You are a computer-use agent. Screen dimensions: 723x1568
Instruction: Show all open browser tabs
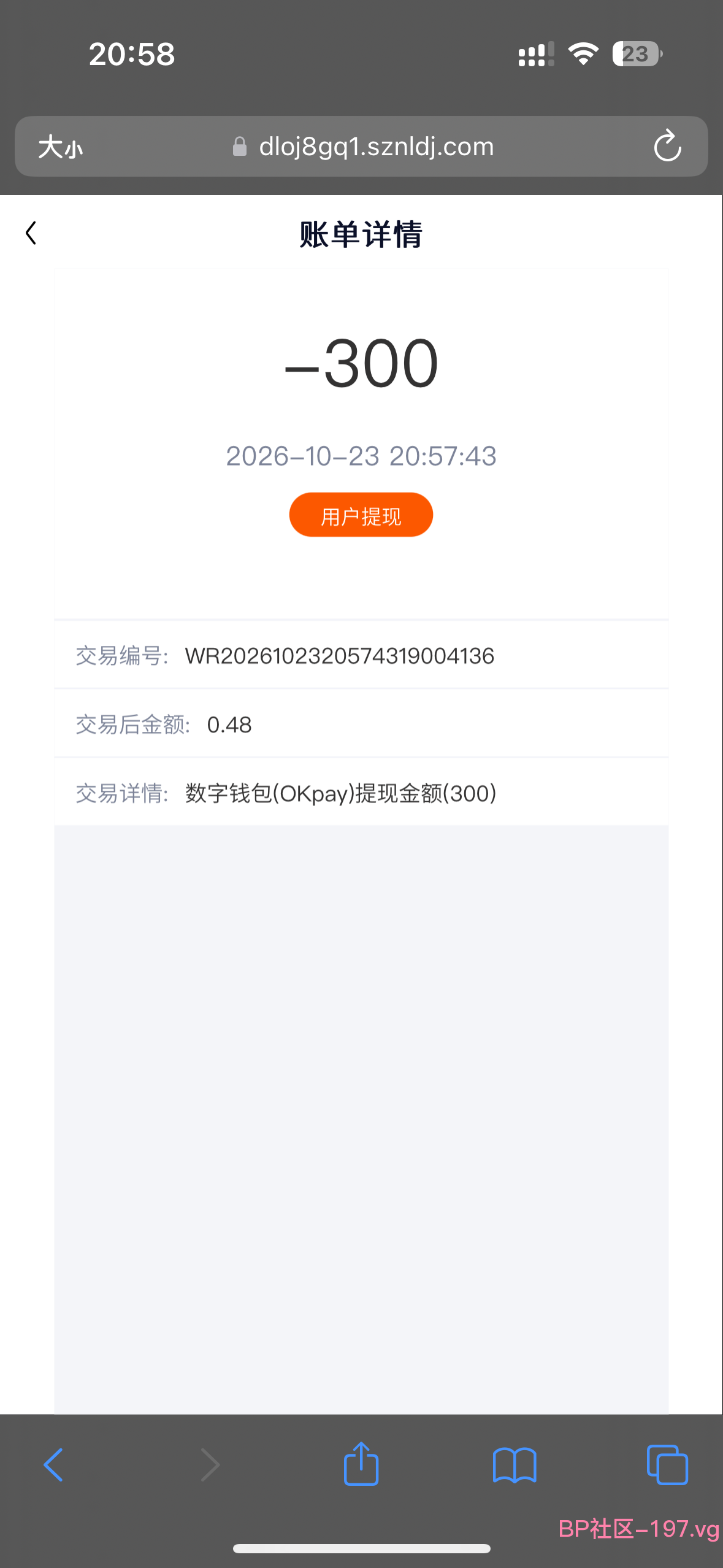click(667, 1465)
